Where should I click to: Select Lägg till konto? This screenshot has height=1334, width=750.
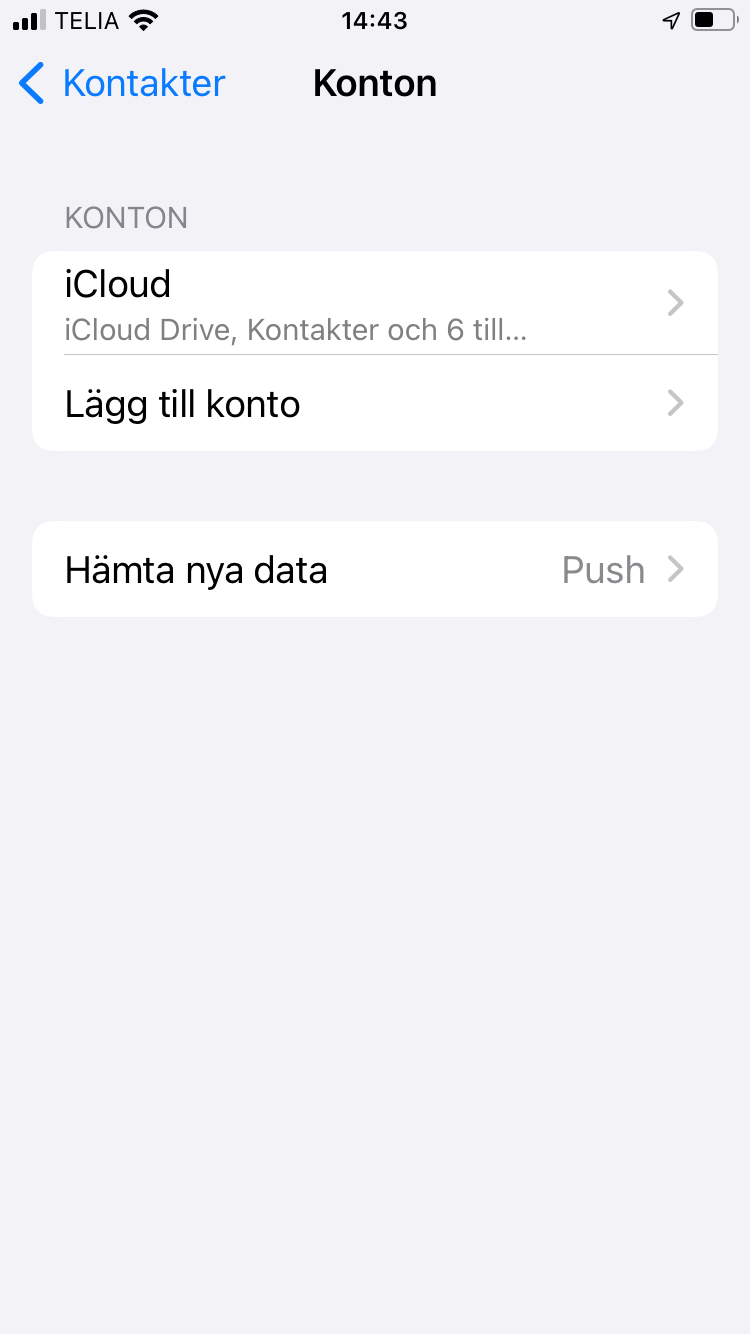374,404
